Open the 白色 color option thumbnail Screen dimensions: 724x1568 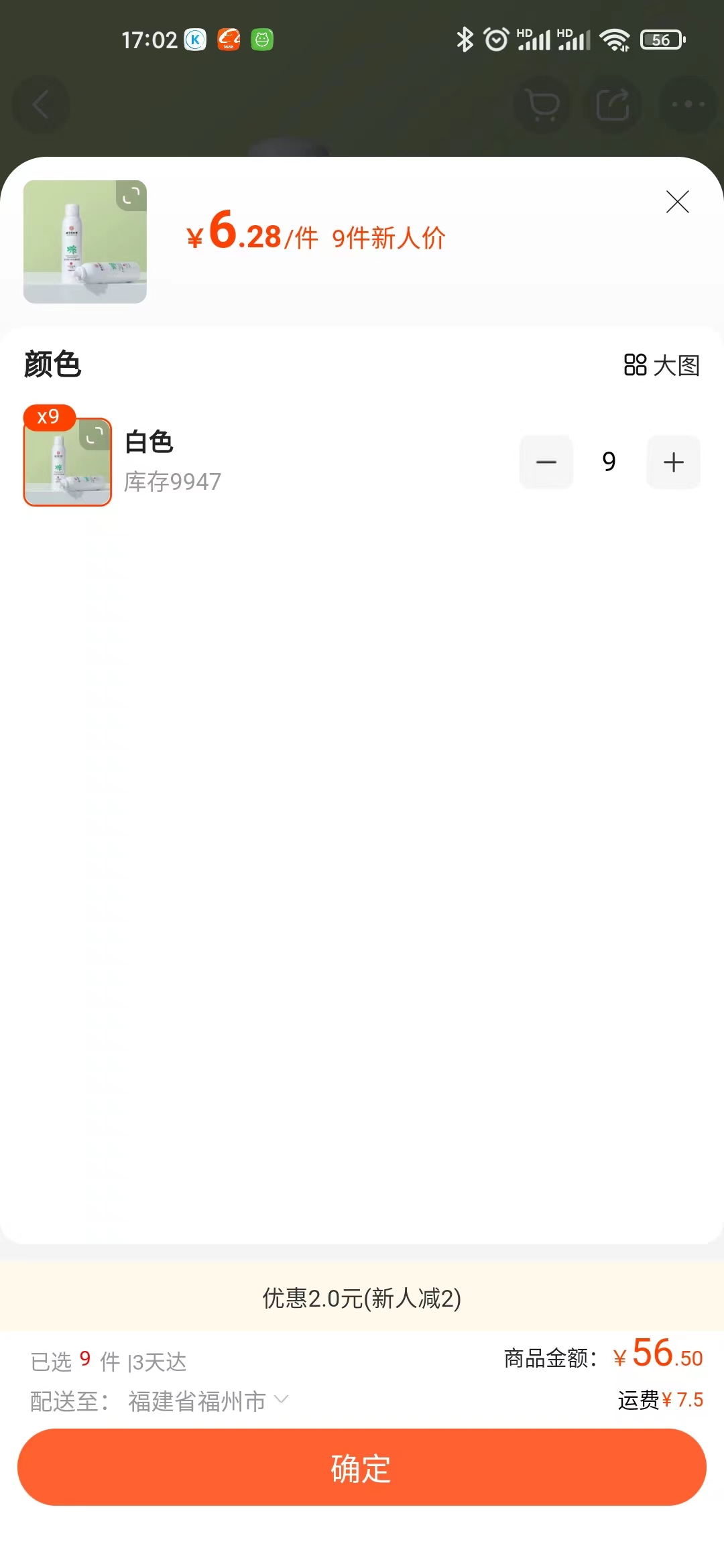pos(68,462)
